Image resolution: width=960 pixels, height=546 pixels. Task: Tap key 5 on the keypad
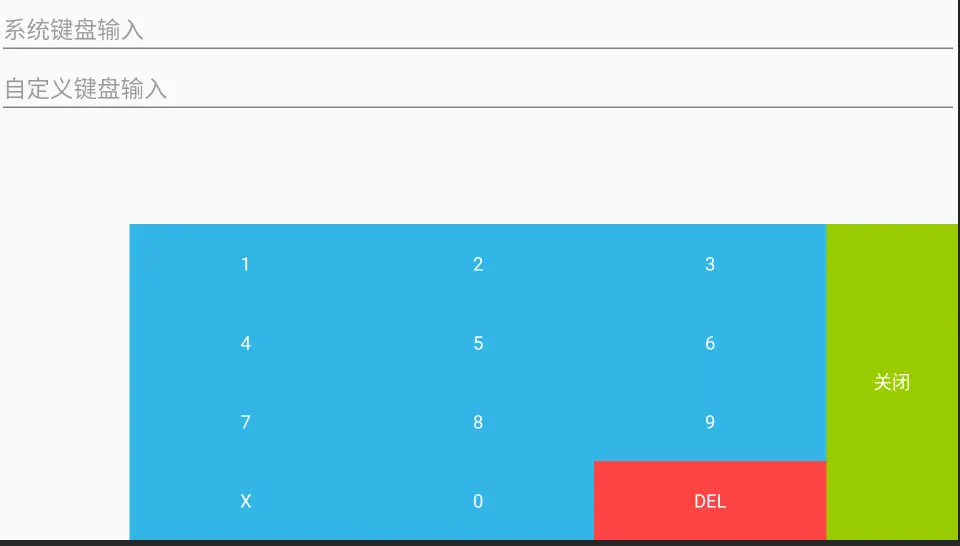(477, 343)
